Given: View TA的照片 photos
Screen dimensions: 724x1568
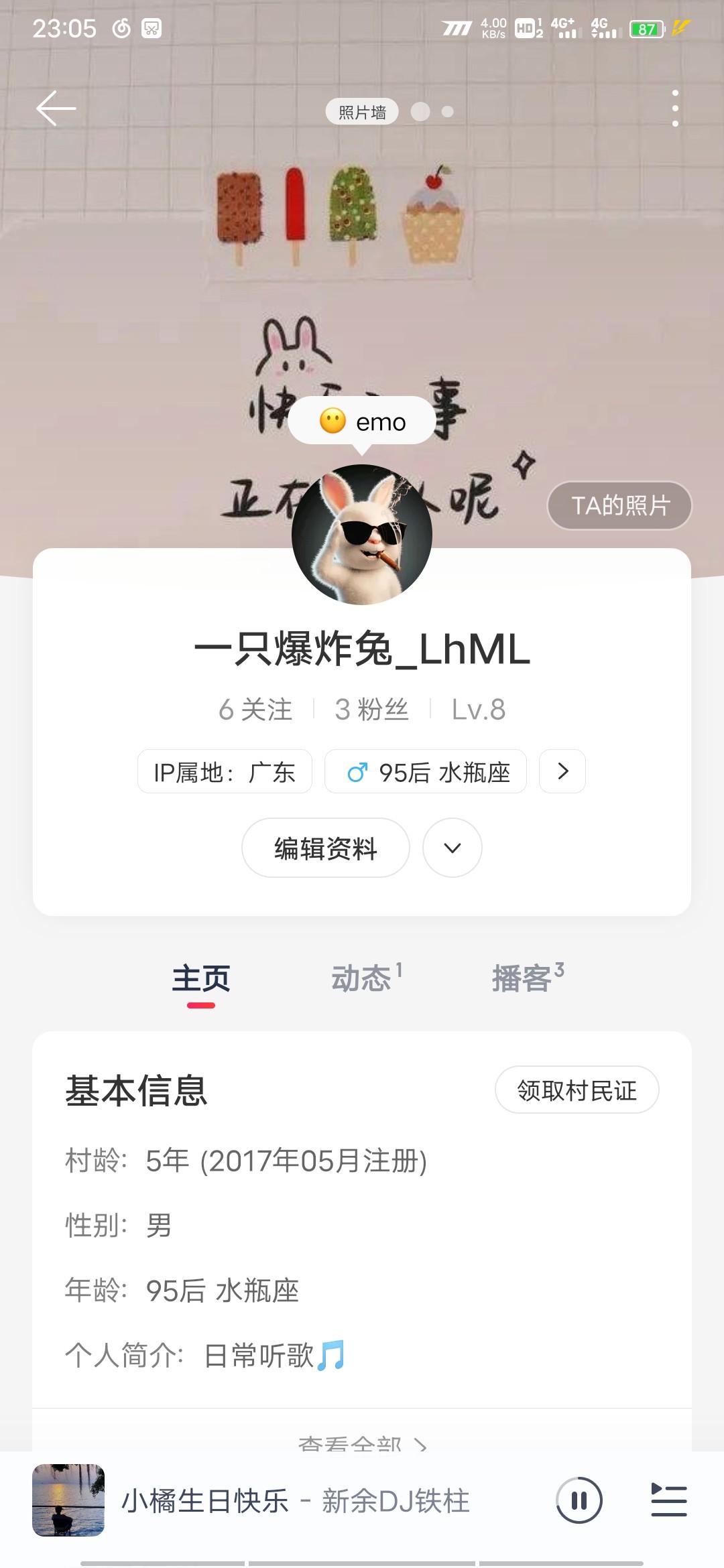Looking at the screenshot, I should coord(619,505).
